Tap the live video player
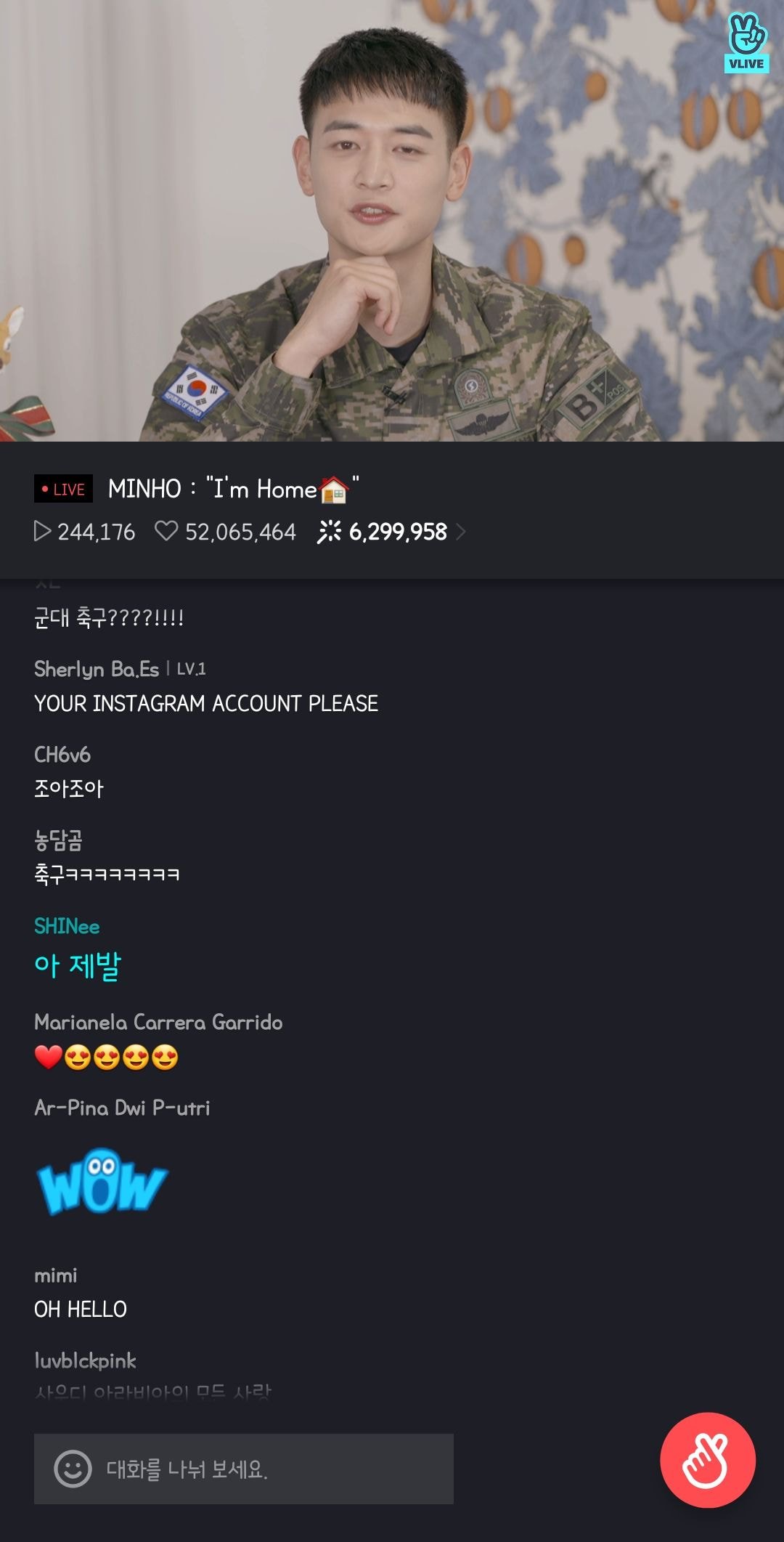Image resolution: width=784 pixels, height=1542 pixels. point(392,221)
